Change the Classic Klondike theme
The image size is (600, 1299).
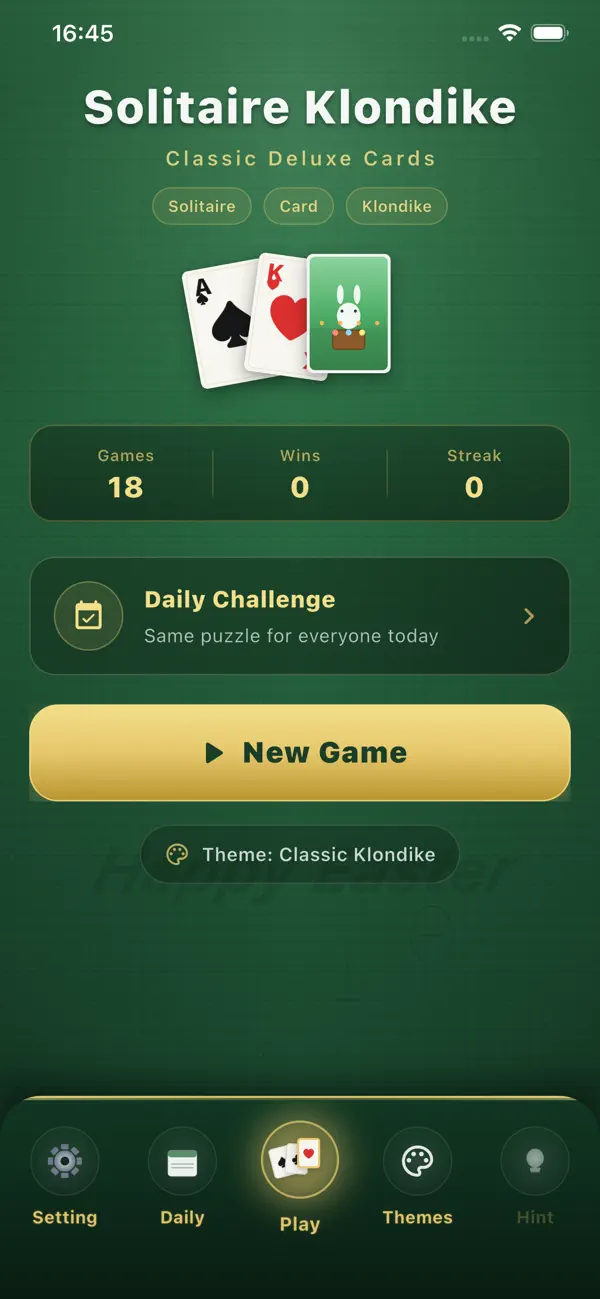click(300, 855)
